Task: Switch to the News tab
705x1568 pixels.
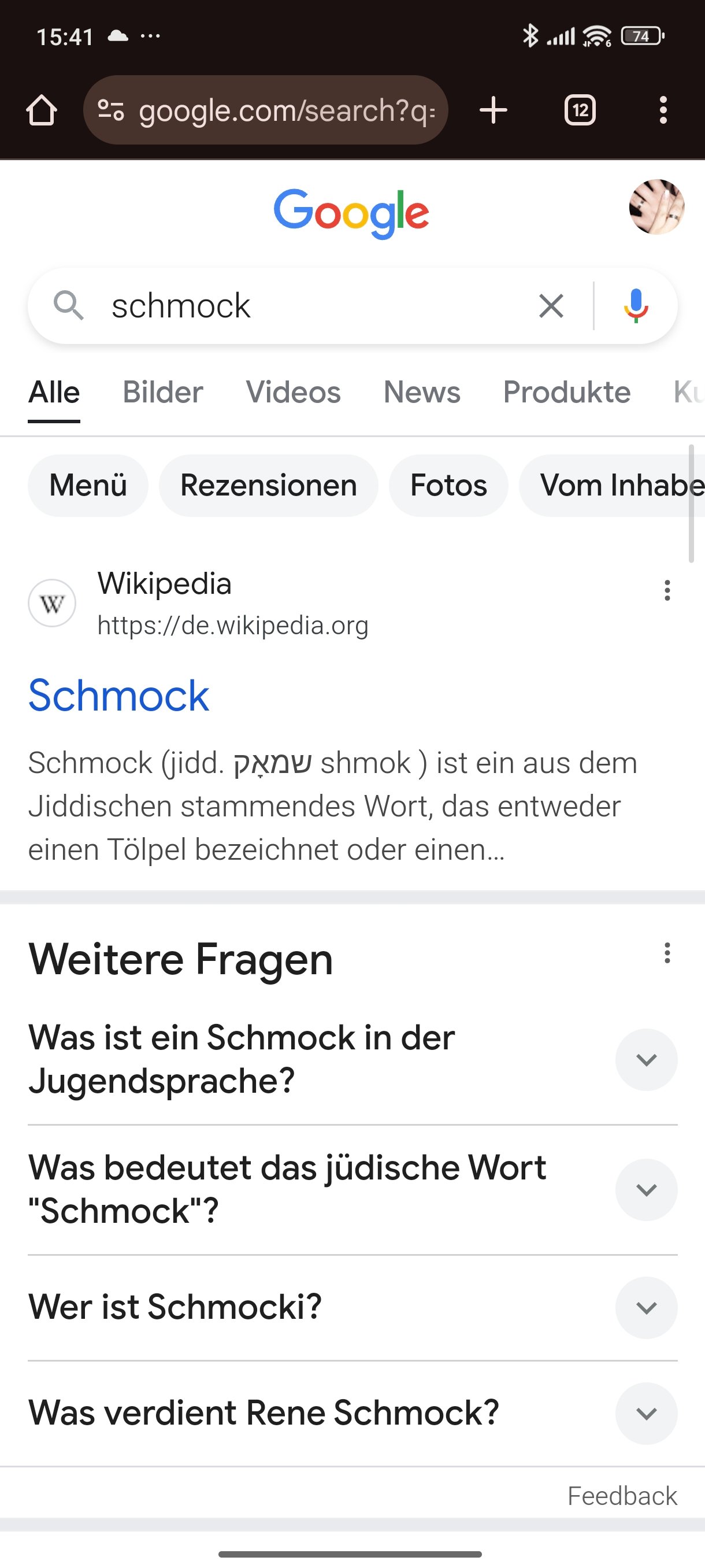Action: [x=421, y=392]
